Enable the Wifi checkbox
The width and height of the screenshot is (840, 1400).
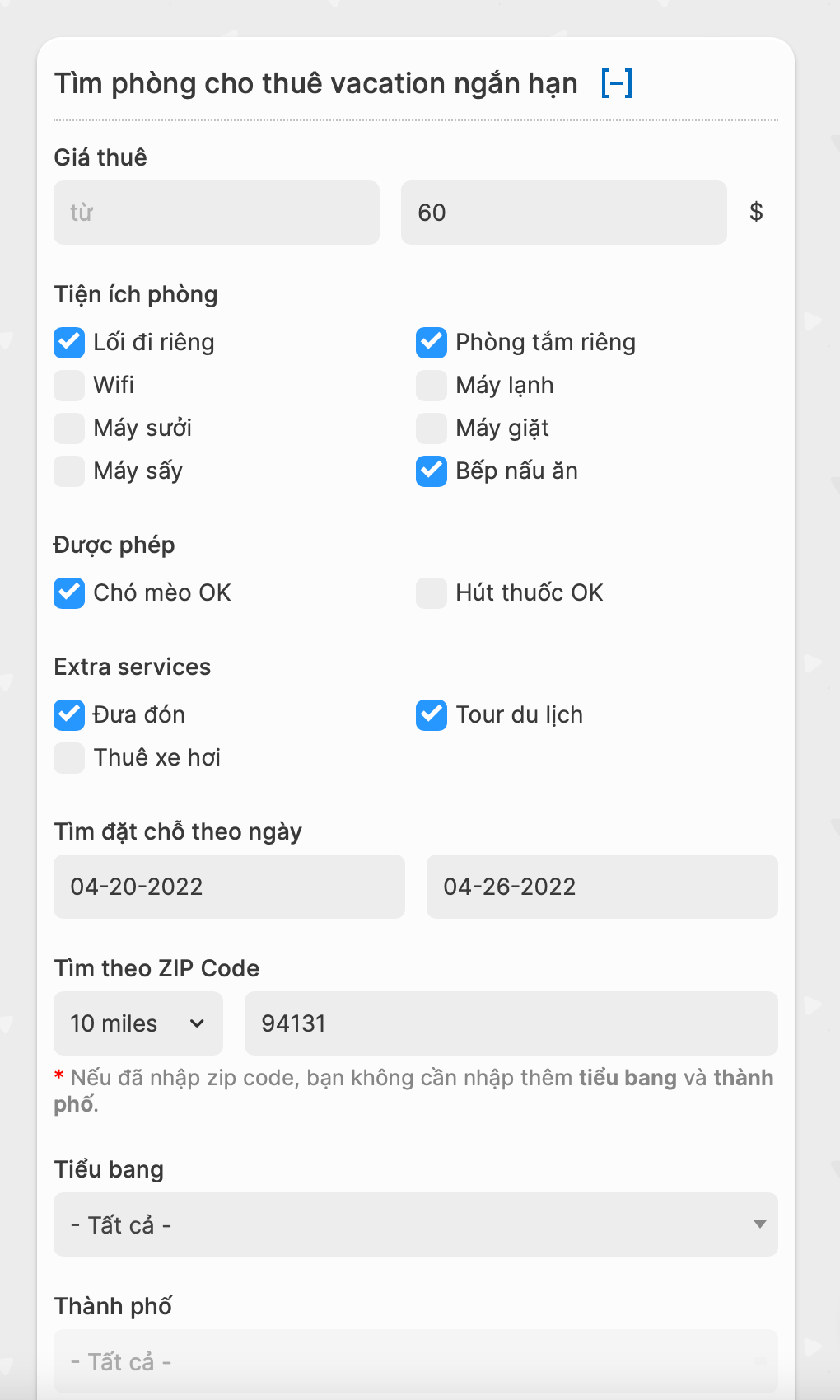pyautogui.click(x=69, y=386)
